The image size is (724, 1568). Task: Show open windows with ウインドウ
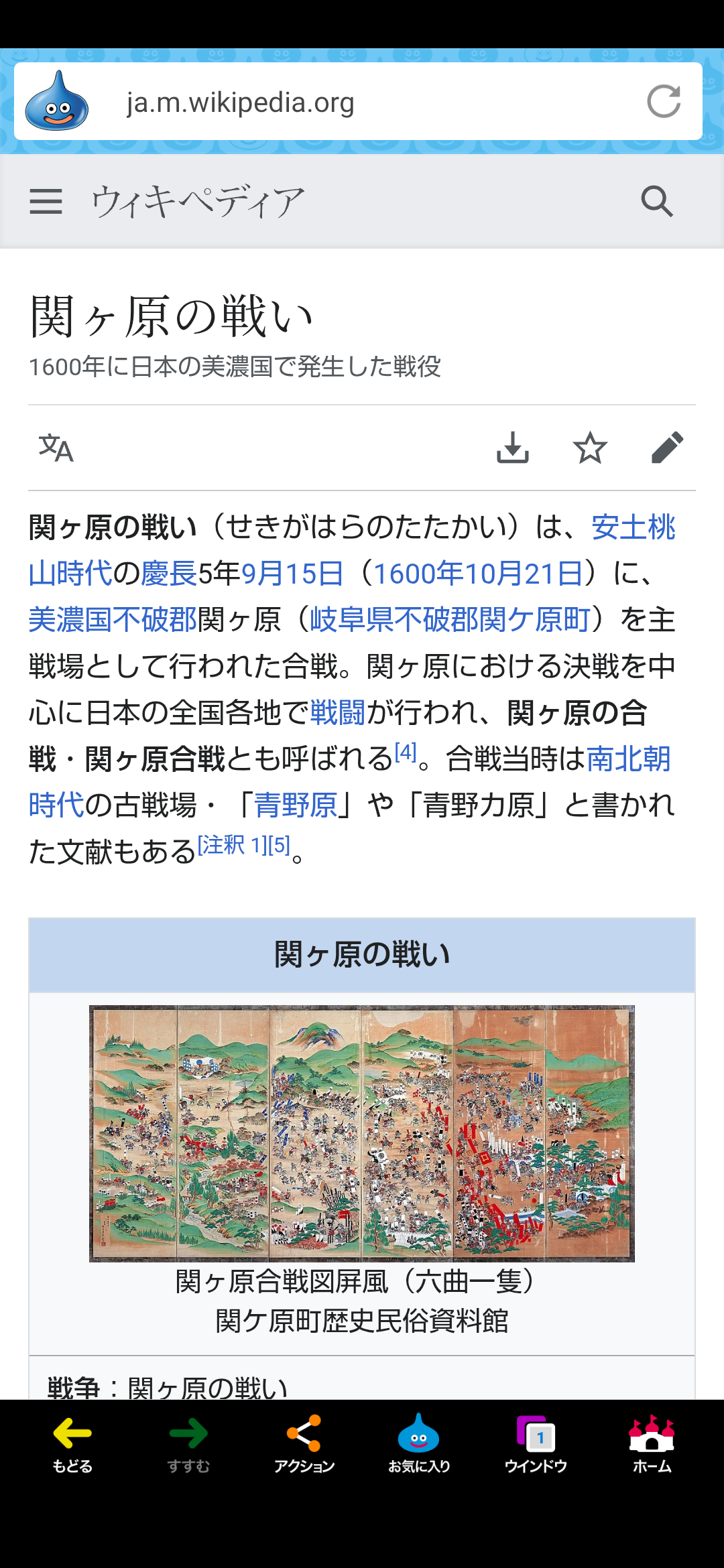[536, 1445]
